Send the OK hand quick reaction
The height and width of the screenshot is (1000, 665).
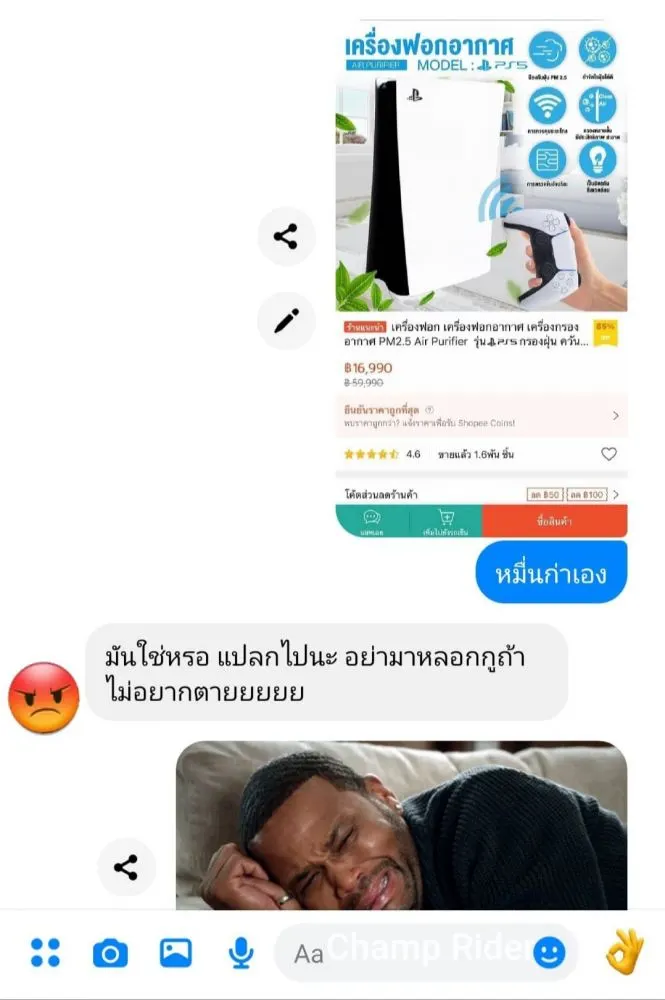click(624, 953)
